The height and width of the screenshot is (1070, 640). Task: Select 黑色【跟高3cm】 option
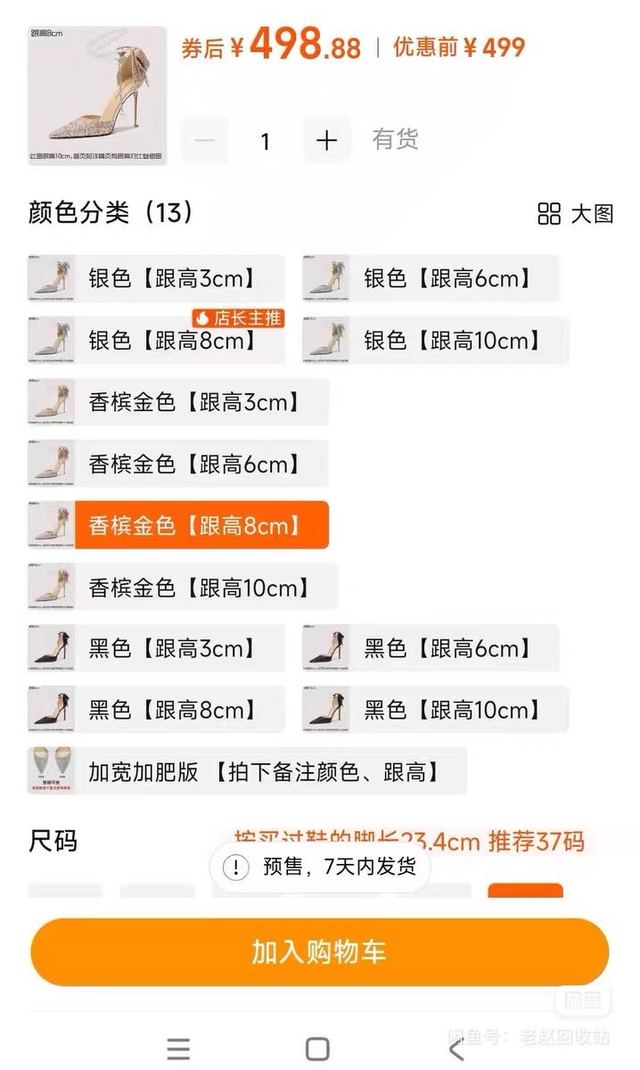(x=157, y=649)
